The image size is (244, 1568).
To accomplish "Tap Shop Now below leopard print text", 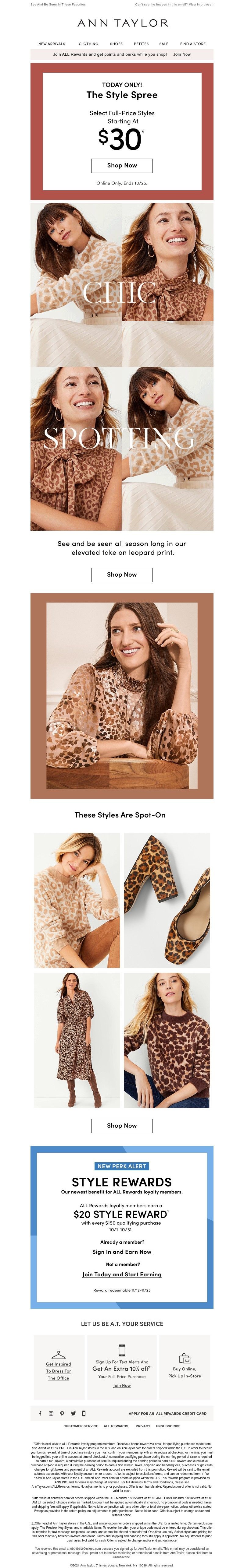I will tap(121, 575).
